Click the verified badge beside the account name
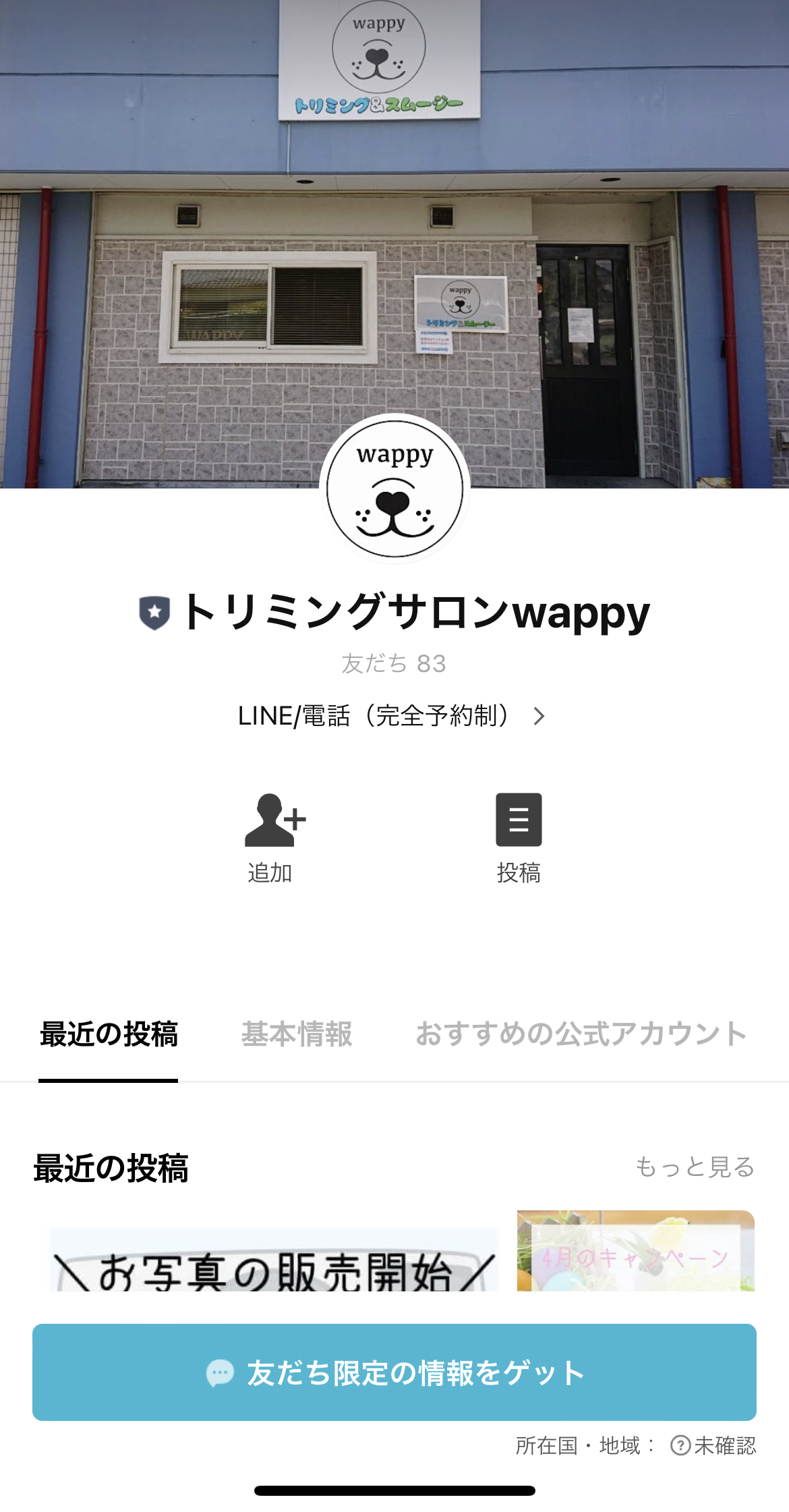Image resolution: width=789 pixels, height=1512 pixels. point(154,613)
